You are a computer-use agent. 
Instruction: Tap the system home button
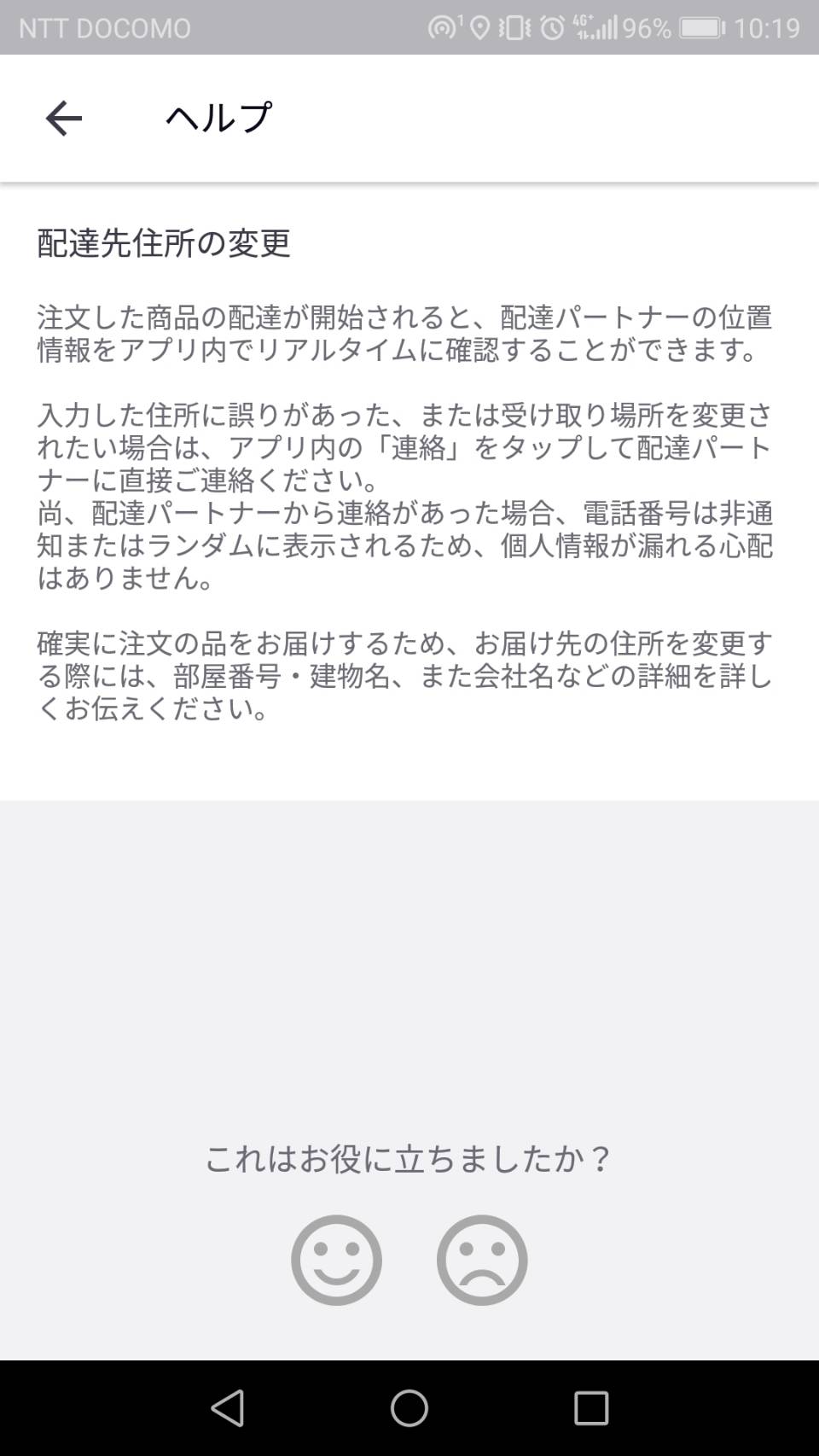tap(409, 1408)
